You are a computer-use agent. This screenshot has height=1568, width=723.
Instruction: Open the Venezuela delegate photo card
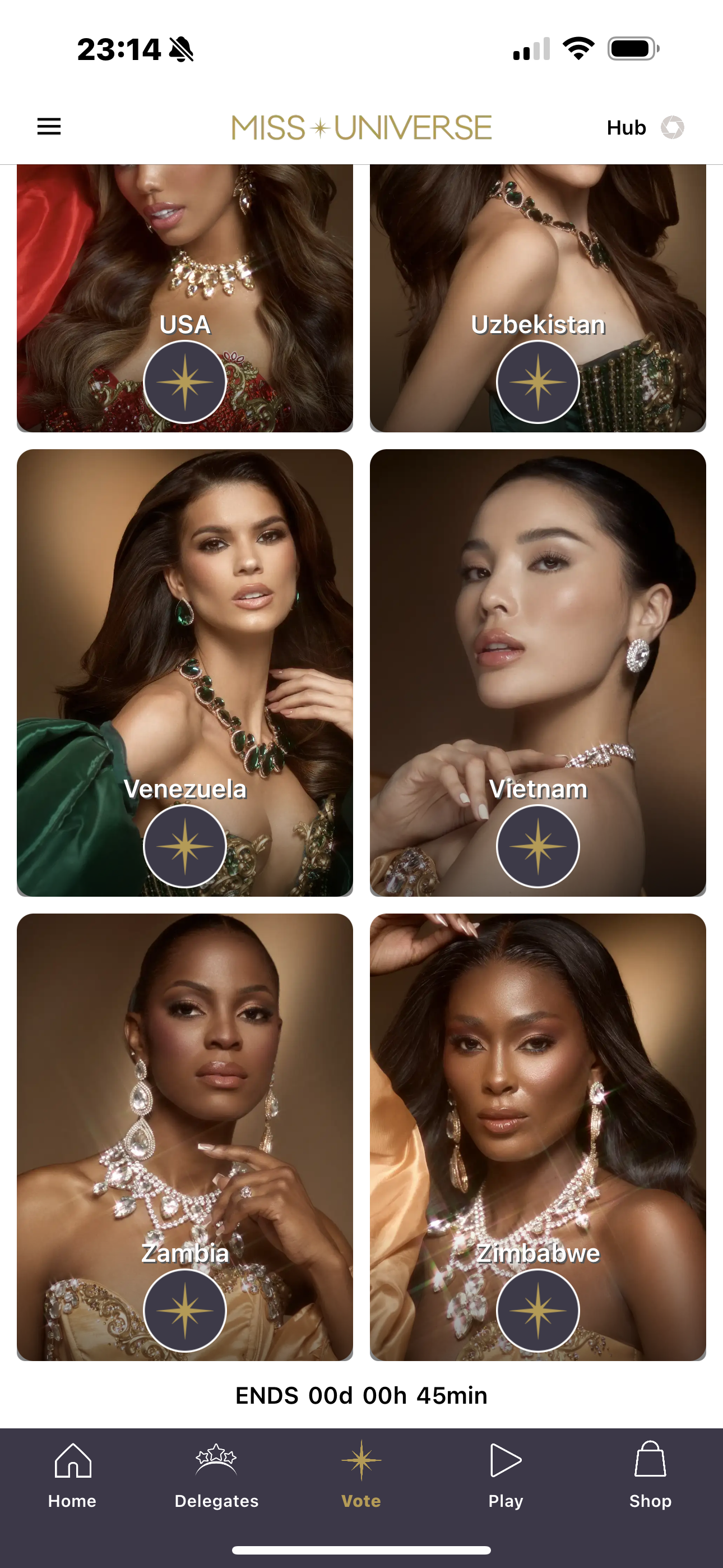pos(185,608)
